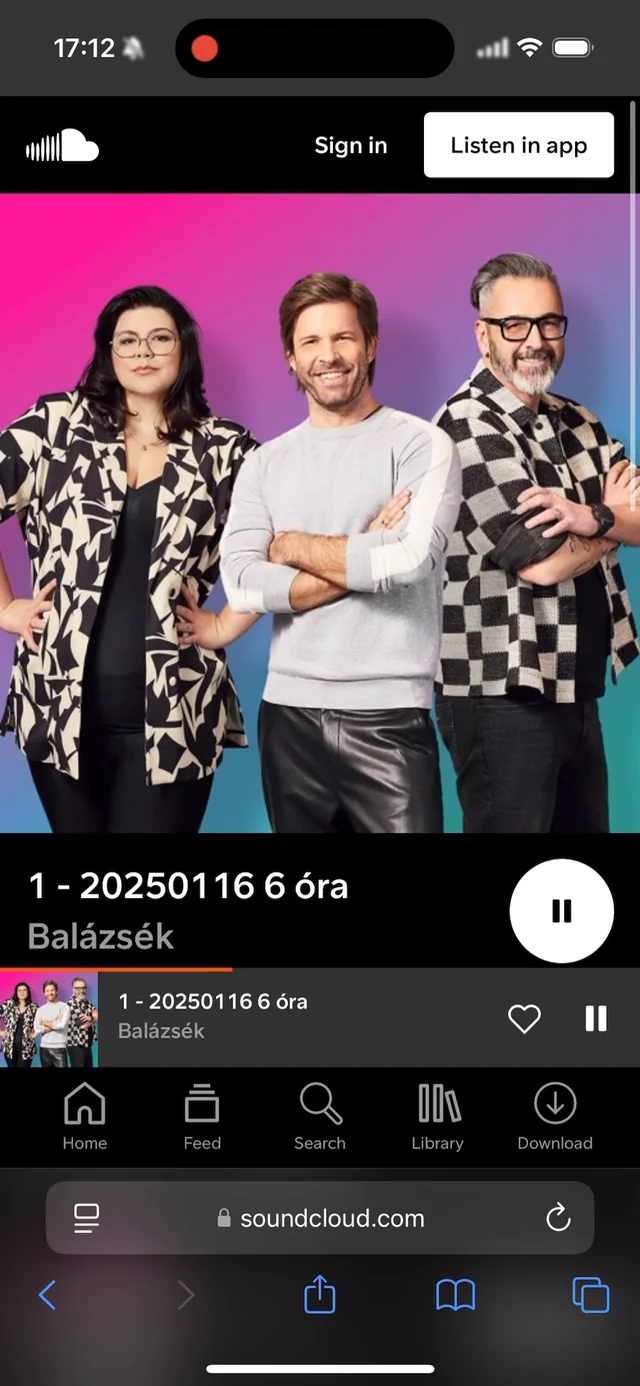640x1386 pixels.
Task: Open the mini player track thumbnail
Action: (49, 1018)
